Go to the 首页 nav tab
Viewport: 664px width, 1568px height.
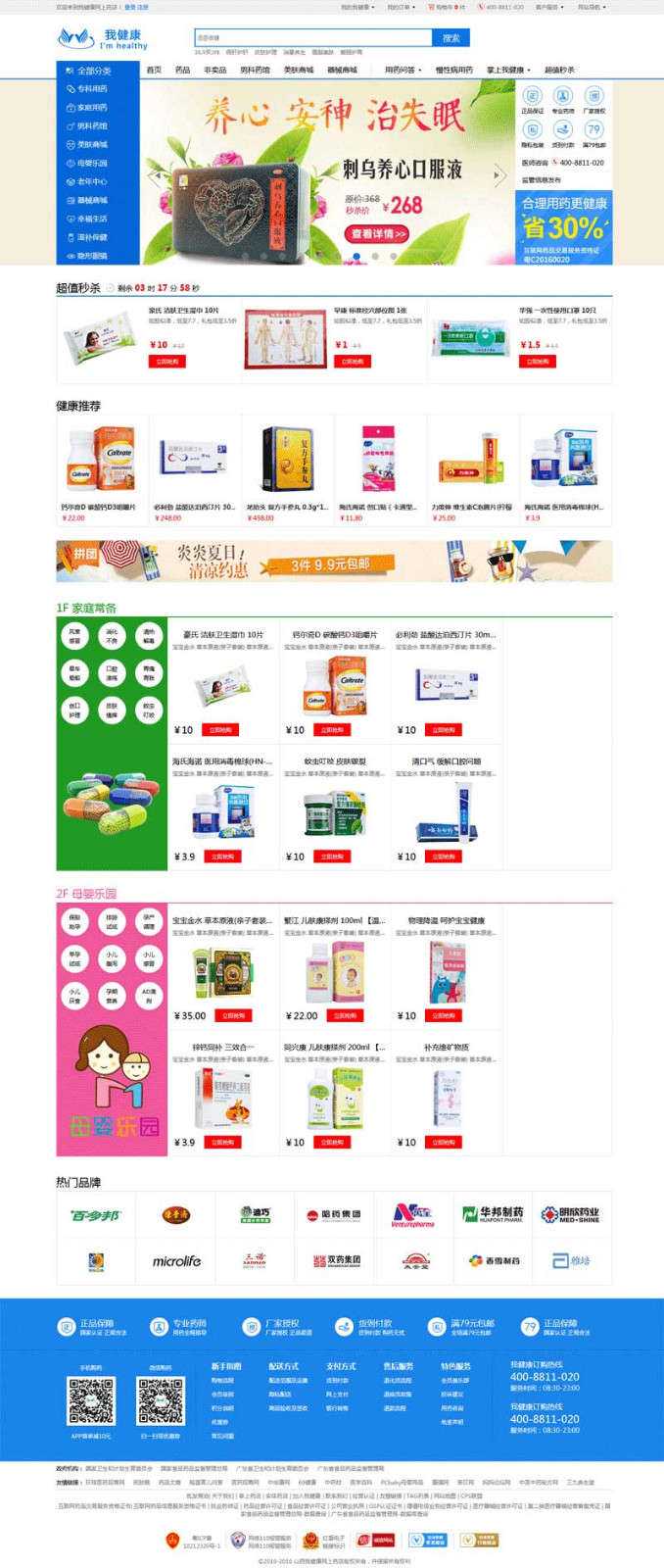pyautogui.click(x=154, y=71)
